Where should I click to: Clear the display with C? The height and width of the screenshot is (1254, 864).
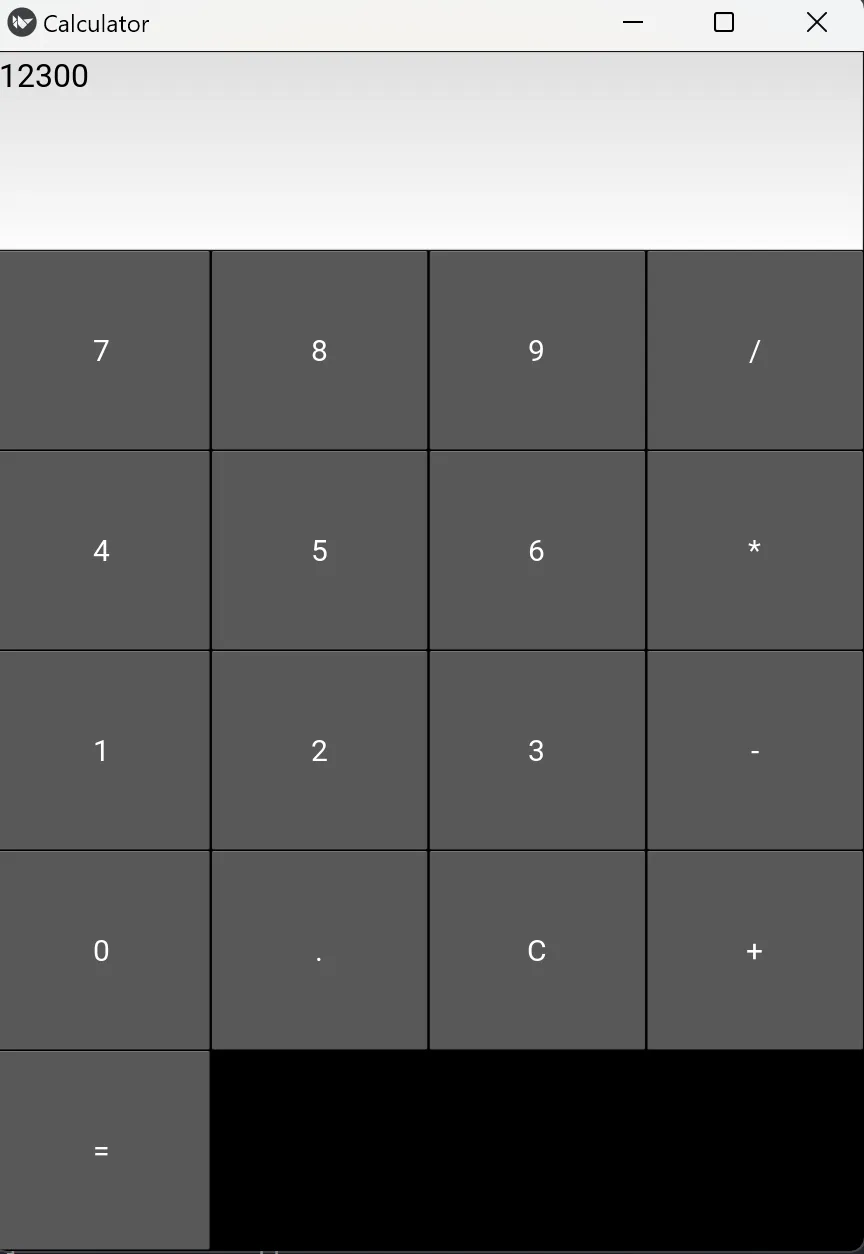[537, 950]
